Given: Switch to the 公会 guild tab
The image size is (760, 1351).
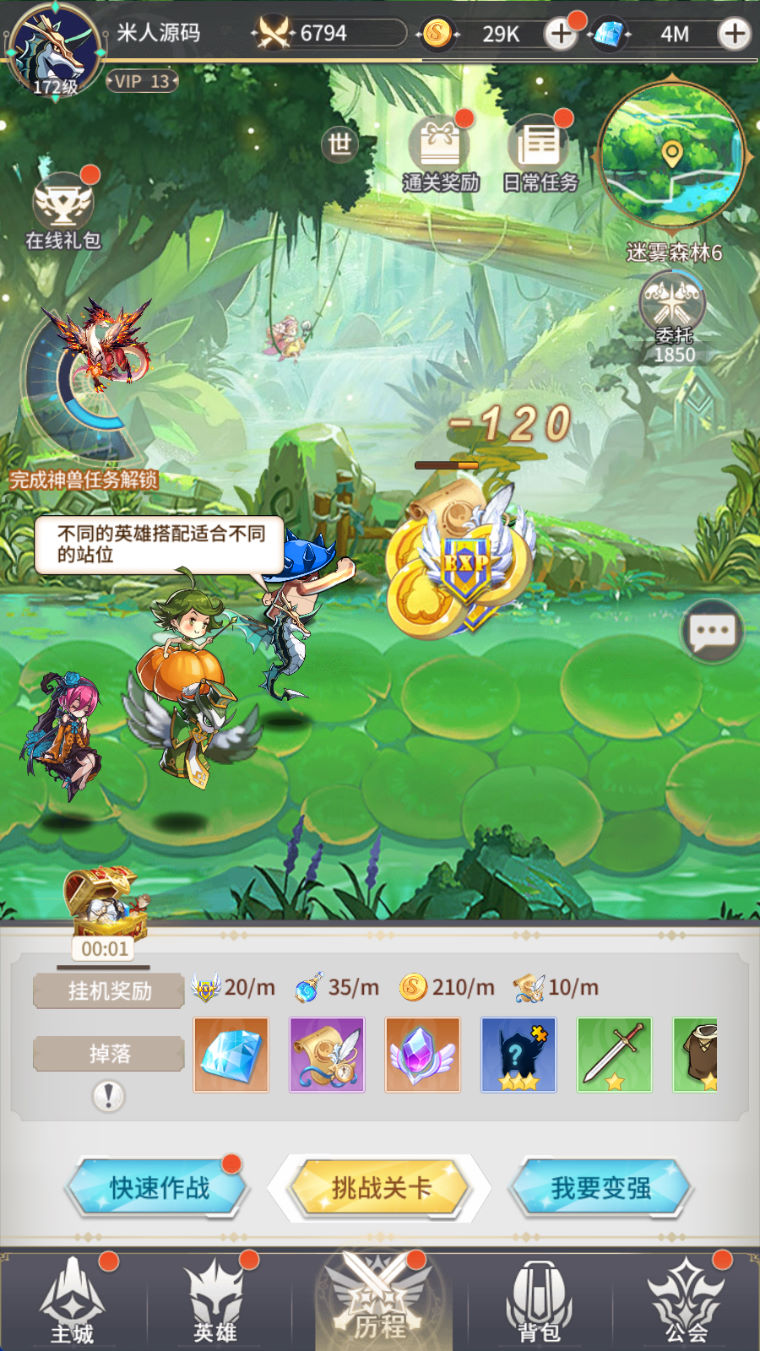Looking at the screenshot, I should [685, 1302].
